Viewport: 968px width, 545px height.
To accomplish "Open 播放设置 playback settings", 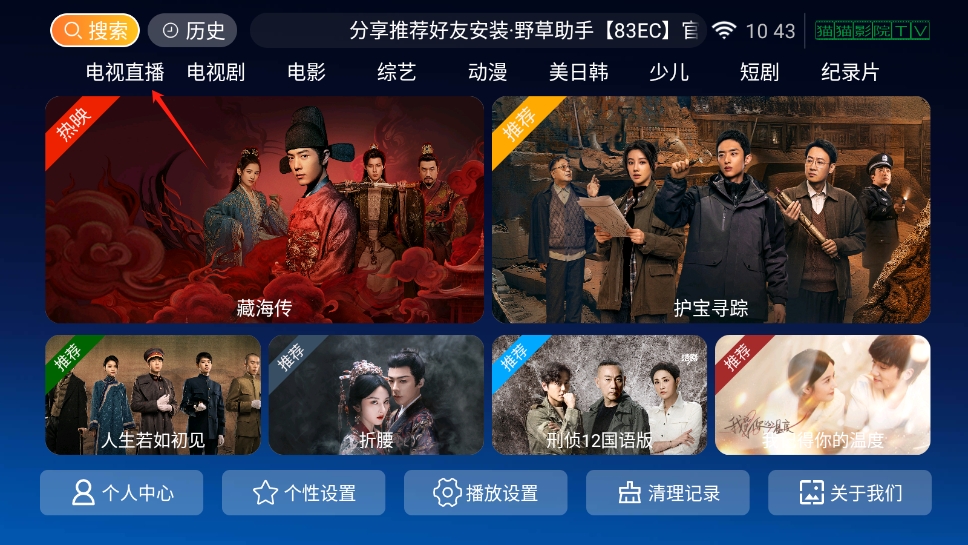I will pos(485,493).
